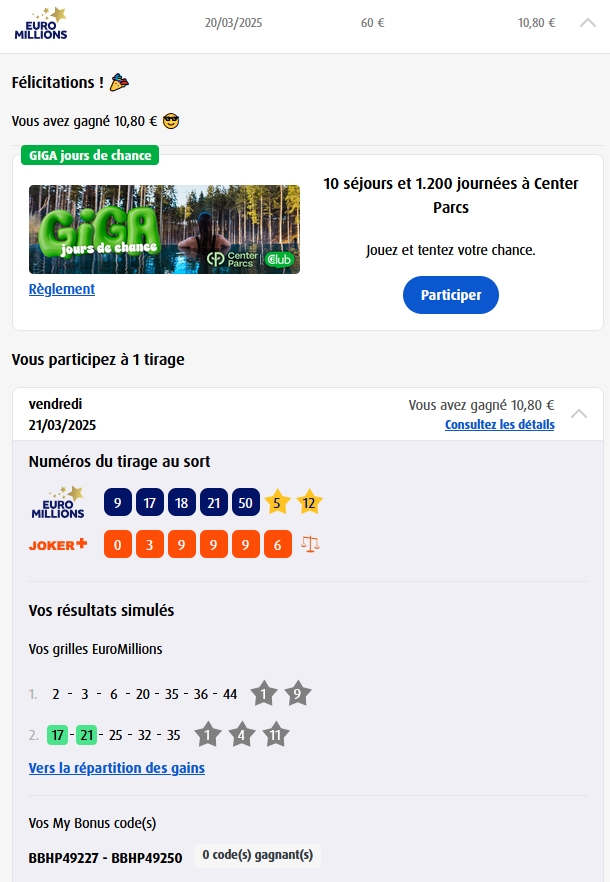Collapse the EuroMillions 20/03/2025 ticket header
The width and height of the screenshot is (610, 882).
click(588, 23)
